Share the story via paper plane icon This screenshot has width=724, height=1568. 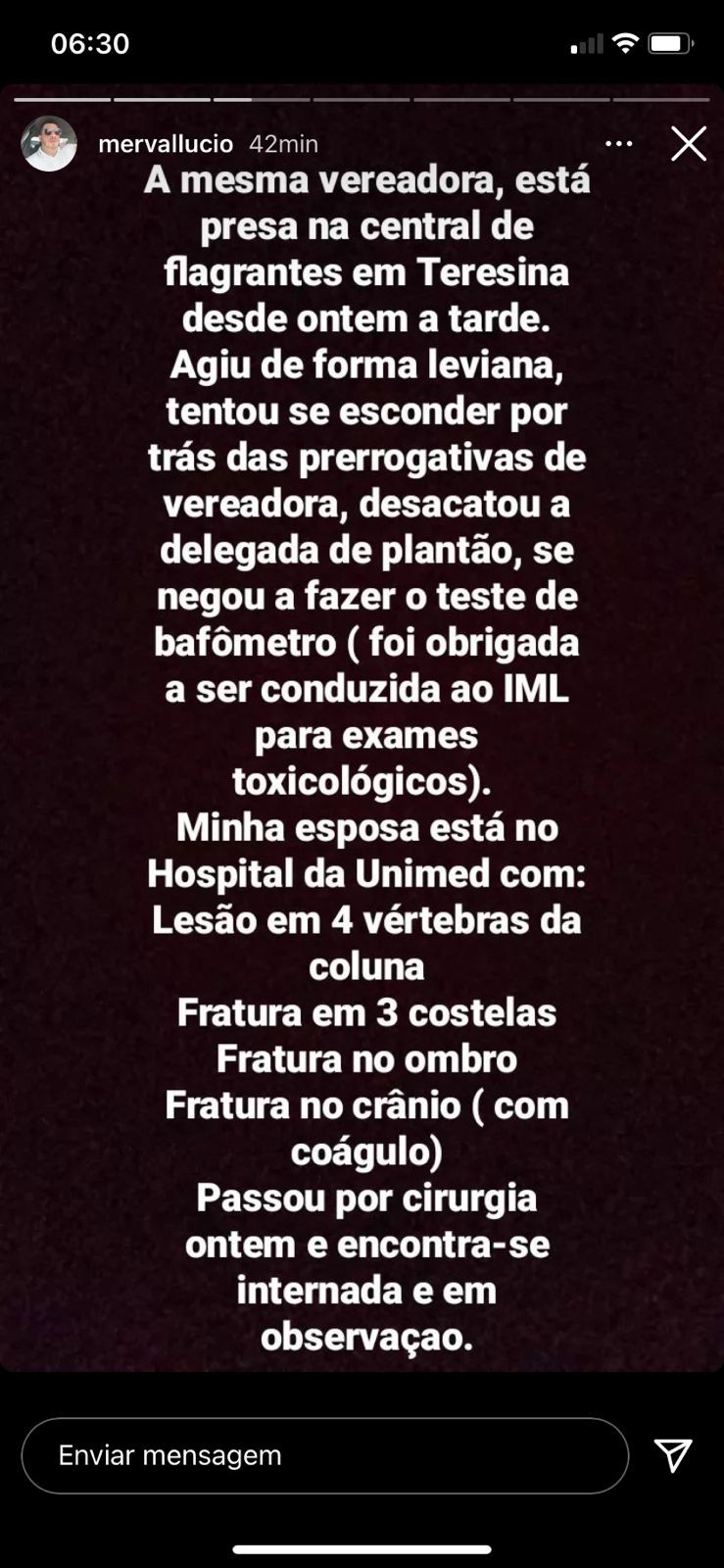[674, 1455]
